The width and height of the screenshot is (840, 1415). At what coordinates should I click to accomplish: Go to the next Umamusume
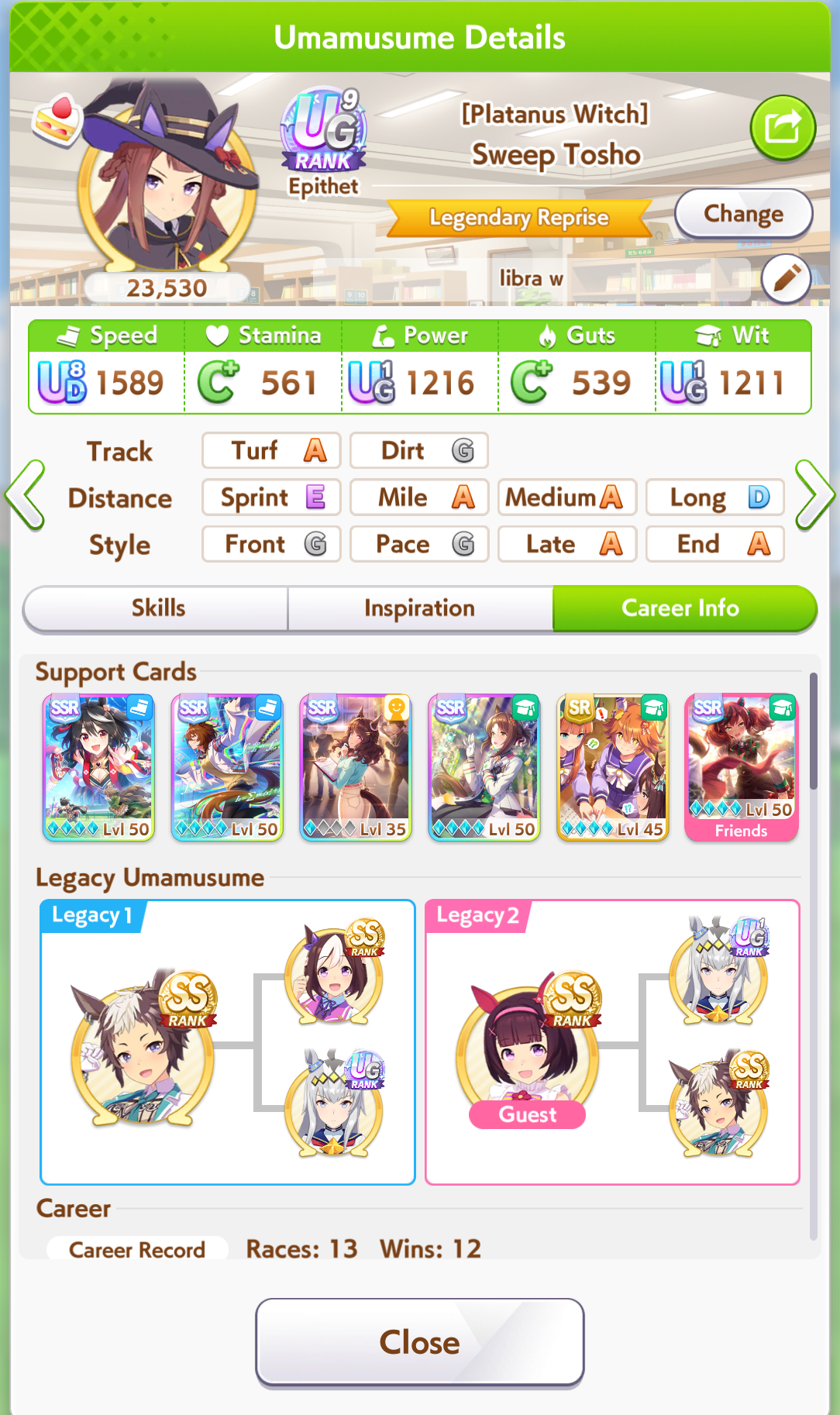814,495
